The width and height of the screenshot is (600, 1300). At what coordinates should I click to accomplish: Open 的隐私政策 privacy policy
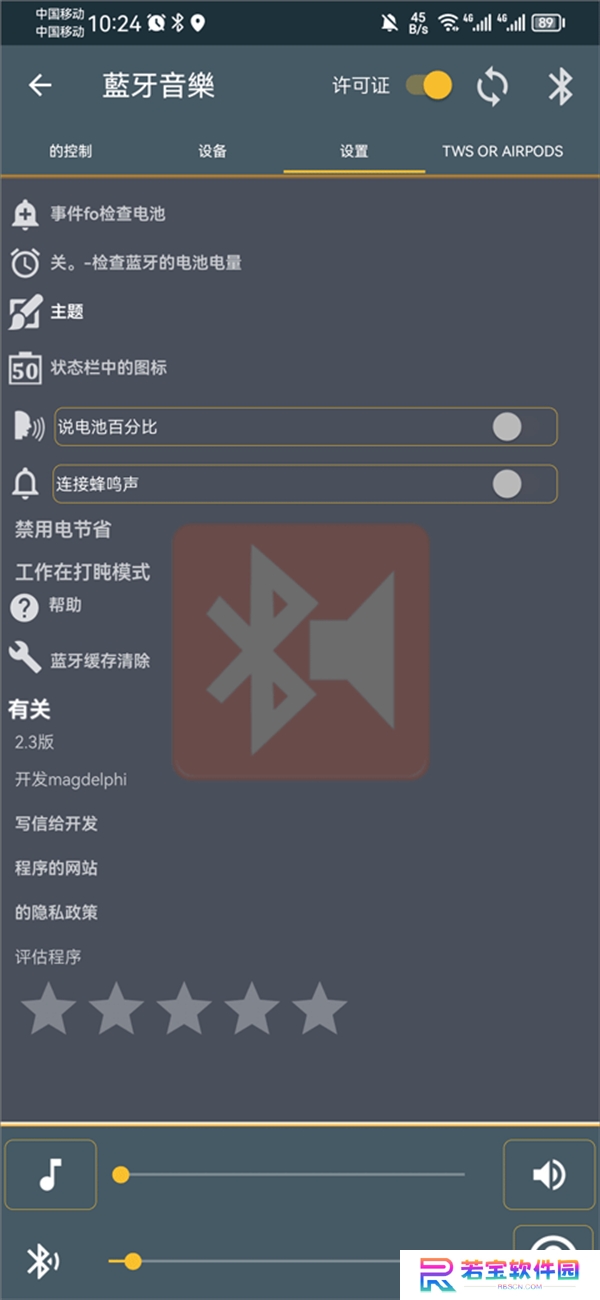tap(56, 913)
